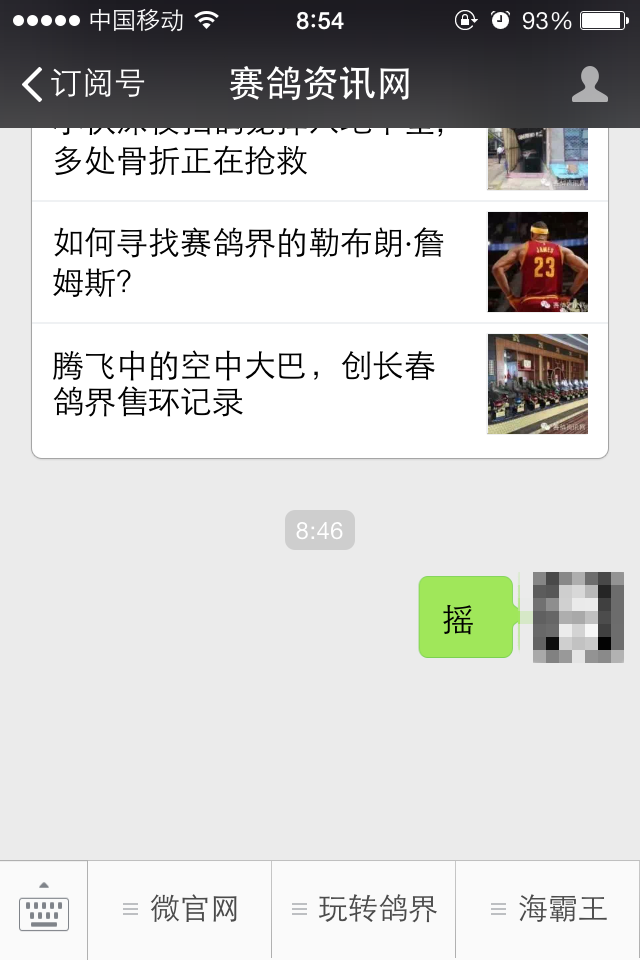Go back to 订阅号 list
640x960 pixels.
[82, 84]
